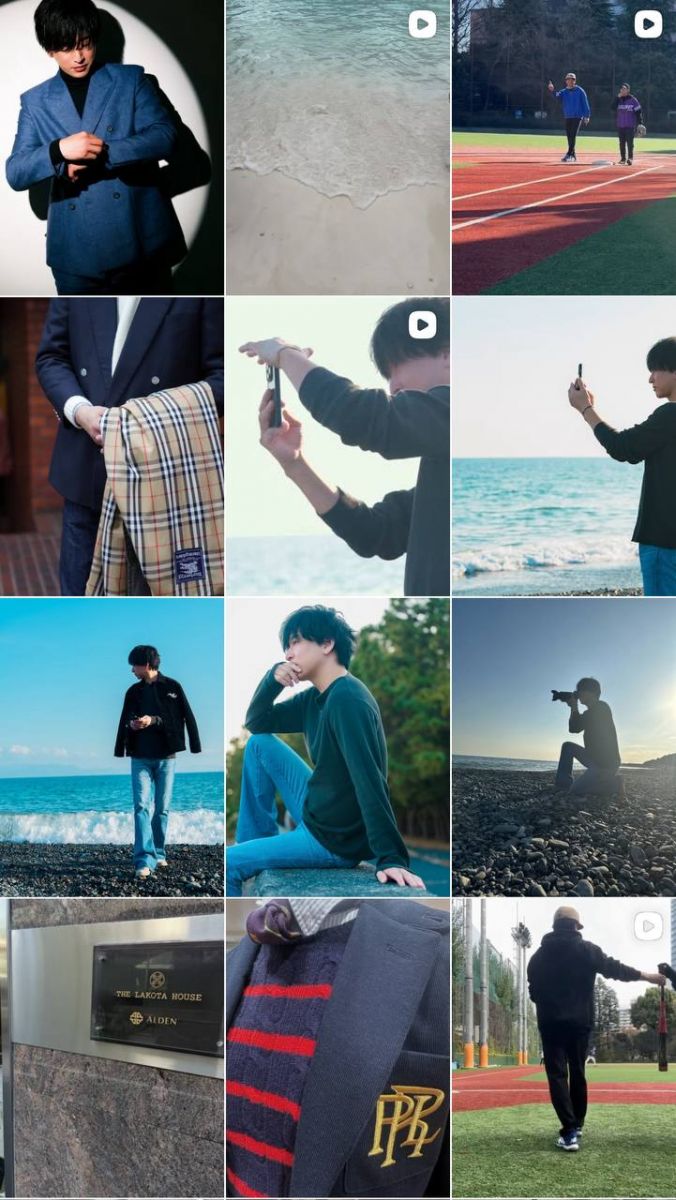Open the running track video with two people
The image size is (676, 1200).
tap(564, 147)
